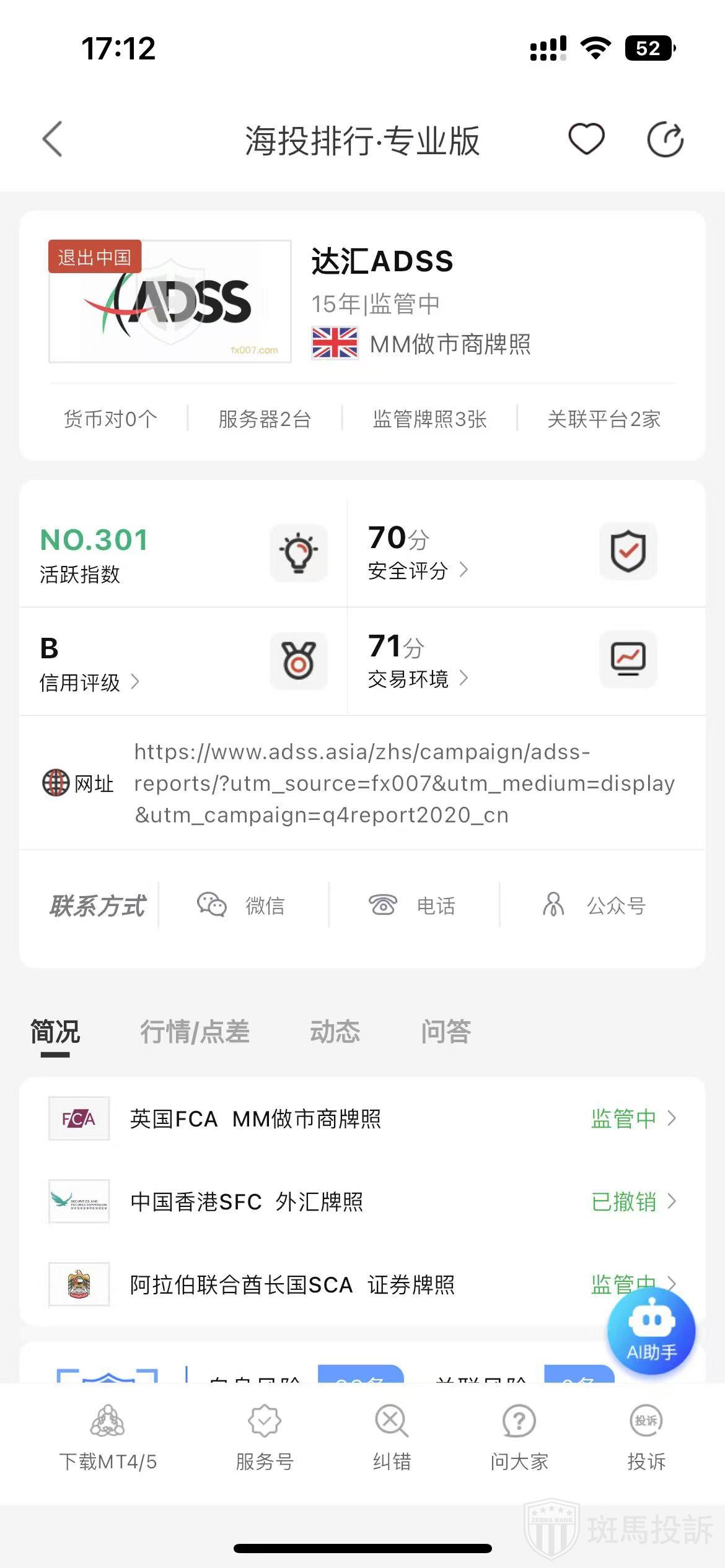The image size is (725, 1568).
Task: Share this page via the share icon
Action: click(665, 139)
